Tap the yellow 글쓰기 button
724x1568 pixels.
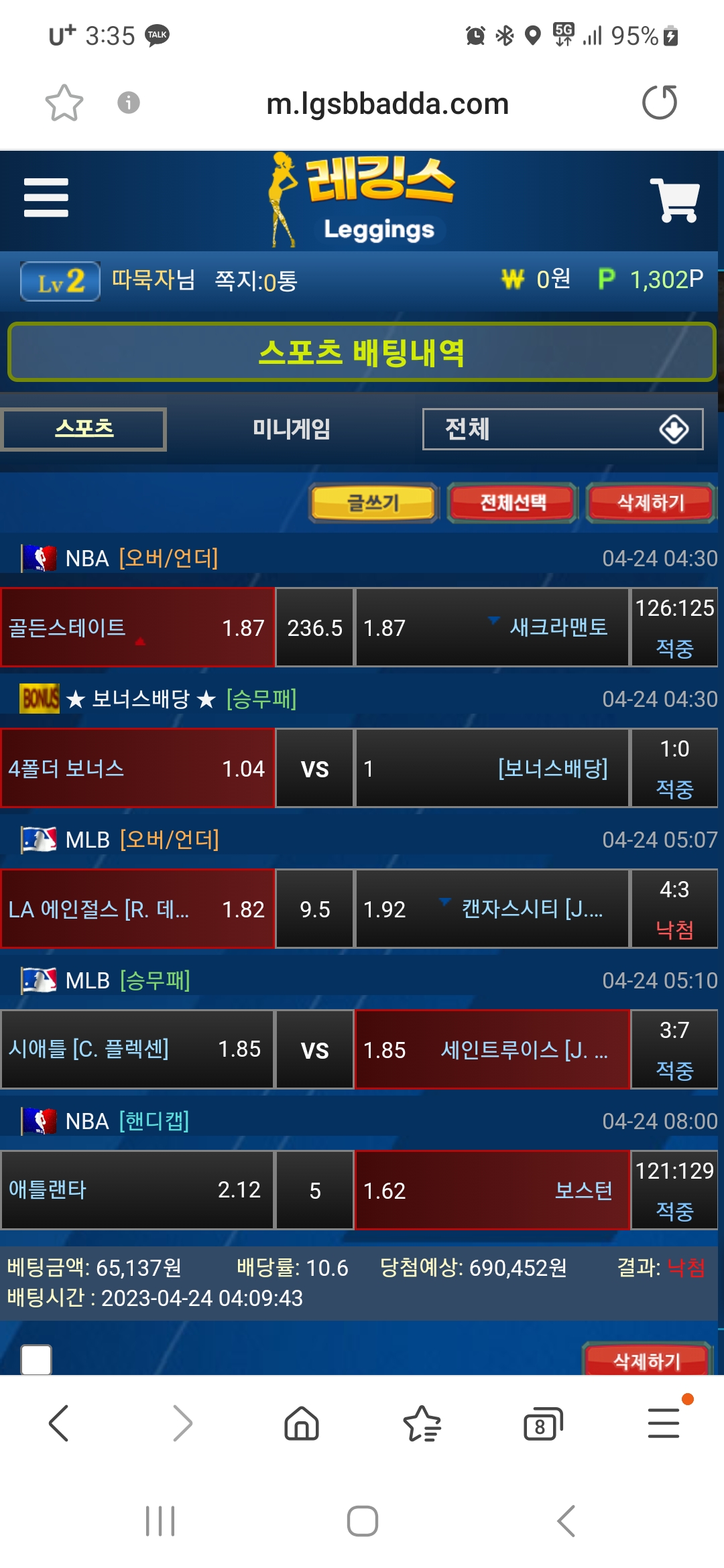click(373, 503)
